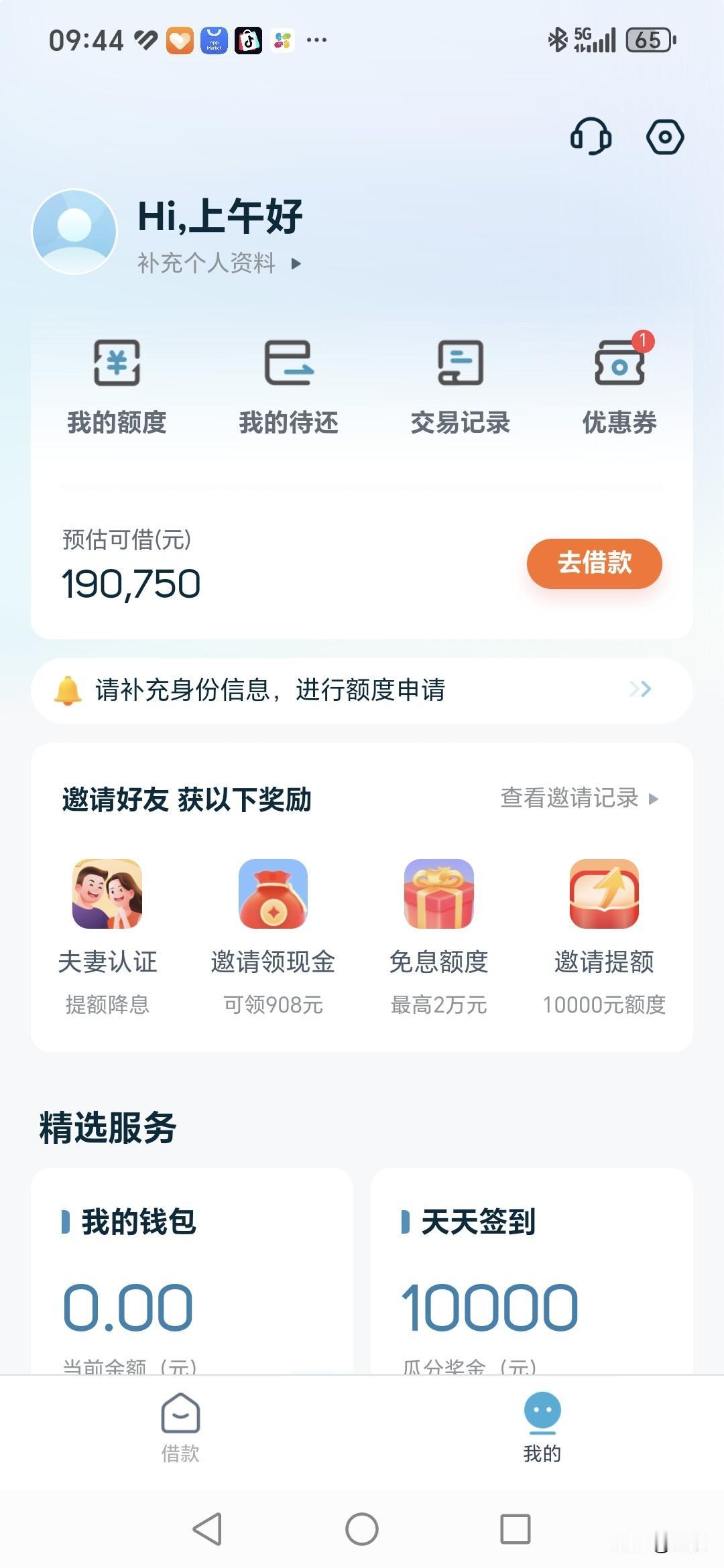The width and height of the screenshot is (724, 1568).
Task: Select the 夫妻认证 couple verification icon
Action: [x=107, y=895]
